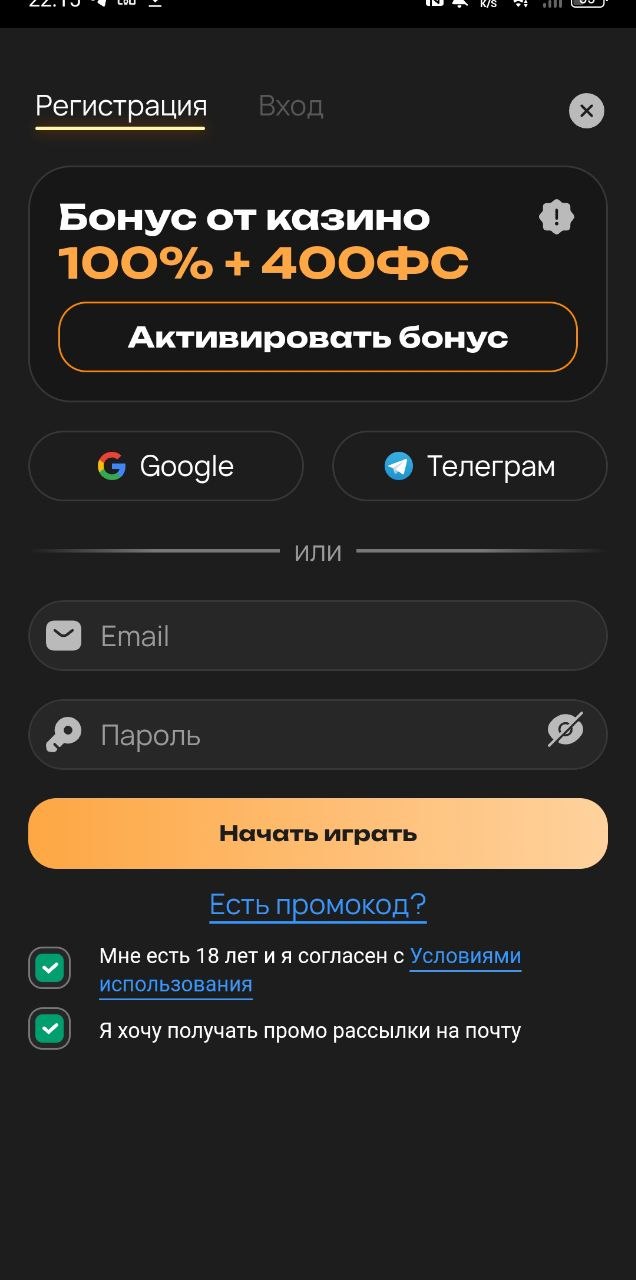Image resolution: width=636 pixels, height=1280 pixels.
Task: Sign up with Google
Action: pos(166,466)
